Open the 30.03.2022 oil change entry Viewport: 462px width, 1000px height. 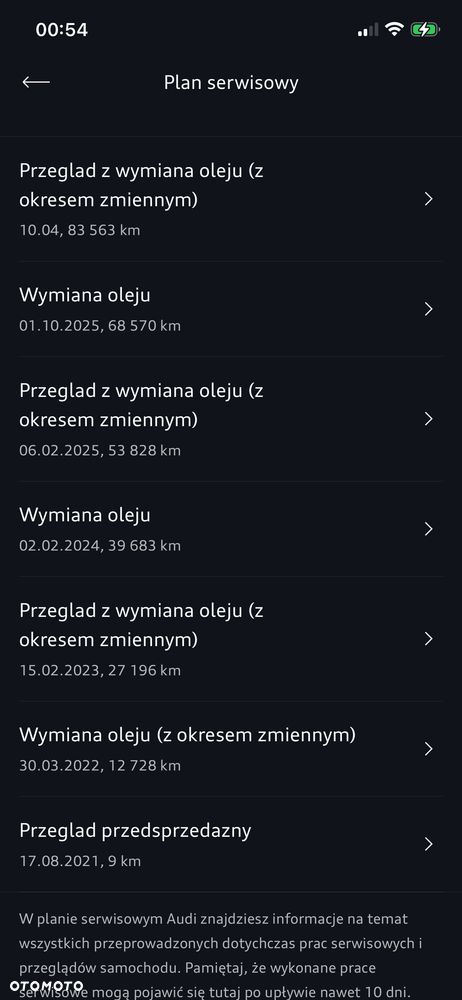coord(231,749)
